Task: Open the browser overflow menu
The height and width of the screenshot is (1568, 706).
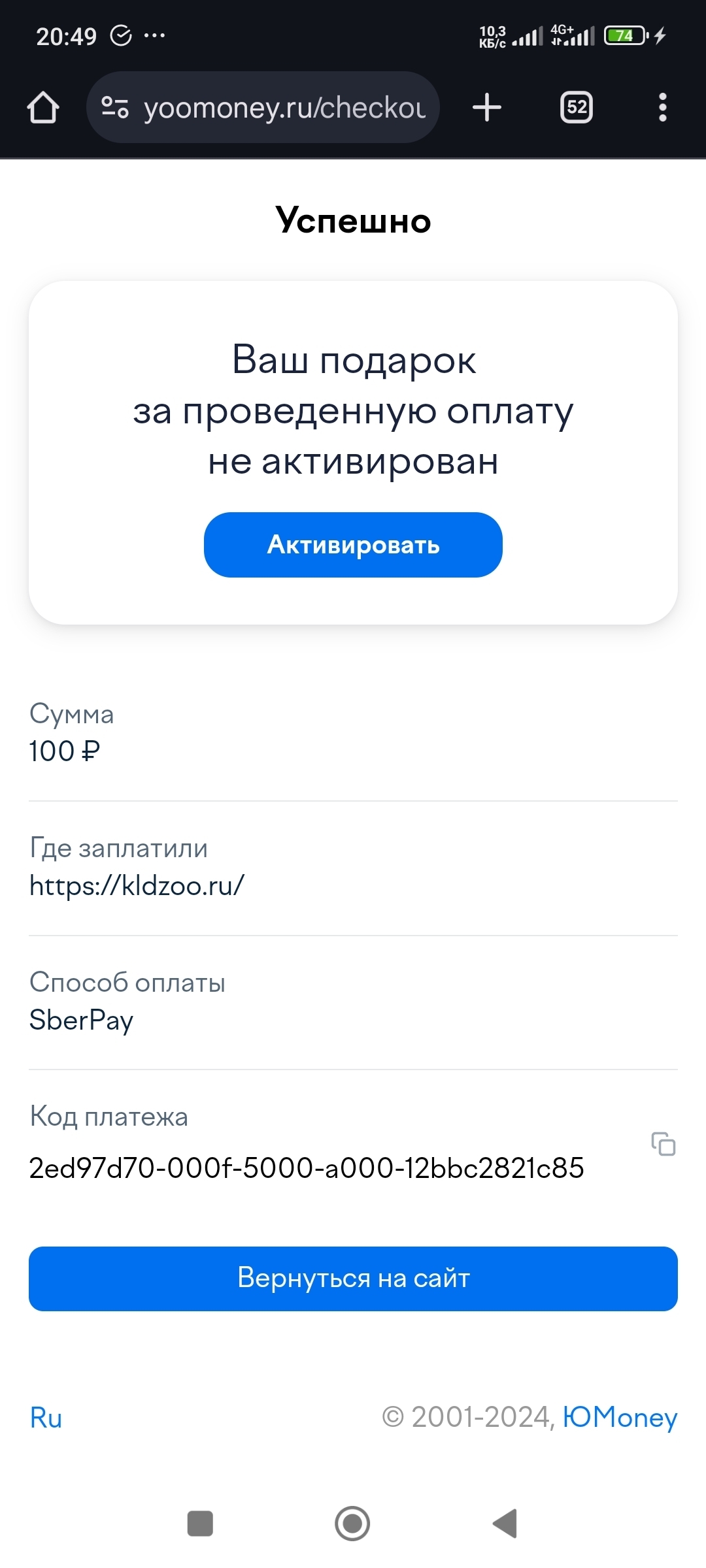Action: click(x=662, y=107)
